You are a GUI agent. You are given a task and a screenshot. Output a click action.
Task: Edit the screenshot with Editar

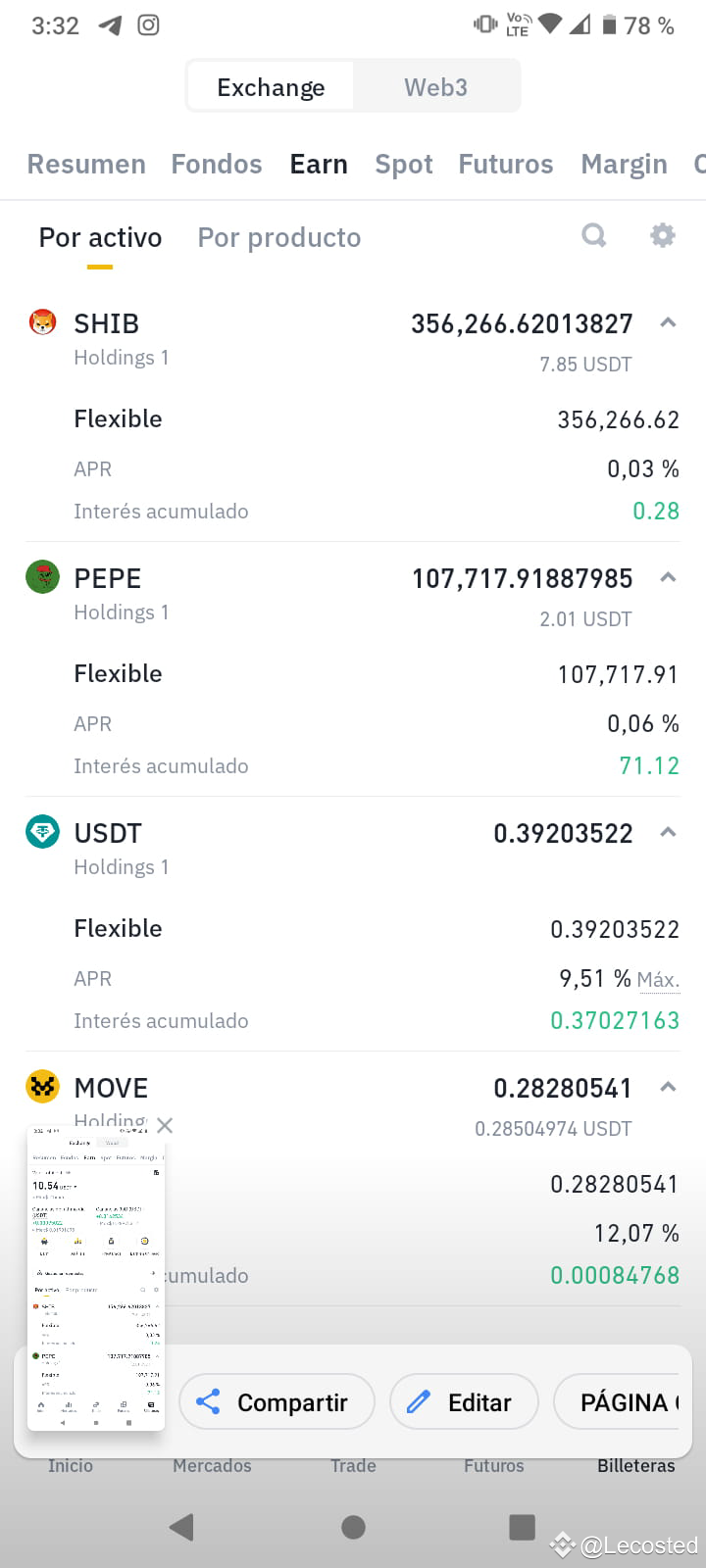pyautogui.click(x=464, y=1402)
